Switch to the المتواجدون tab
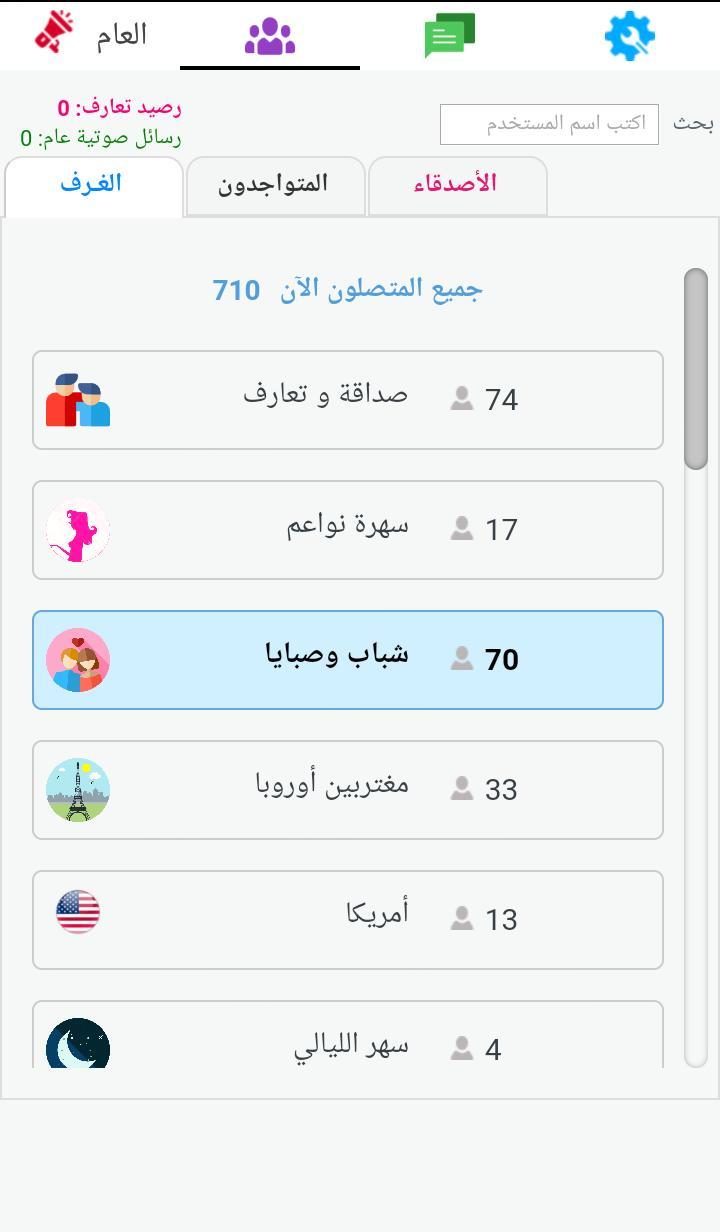 point(274,186)
